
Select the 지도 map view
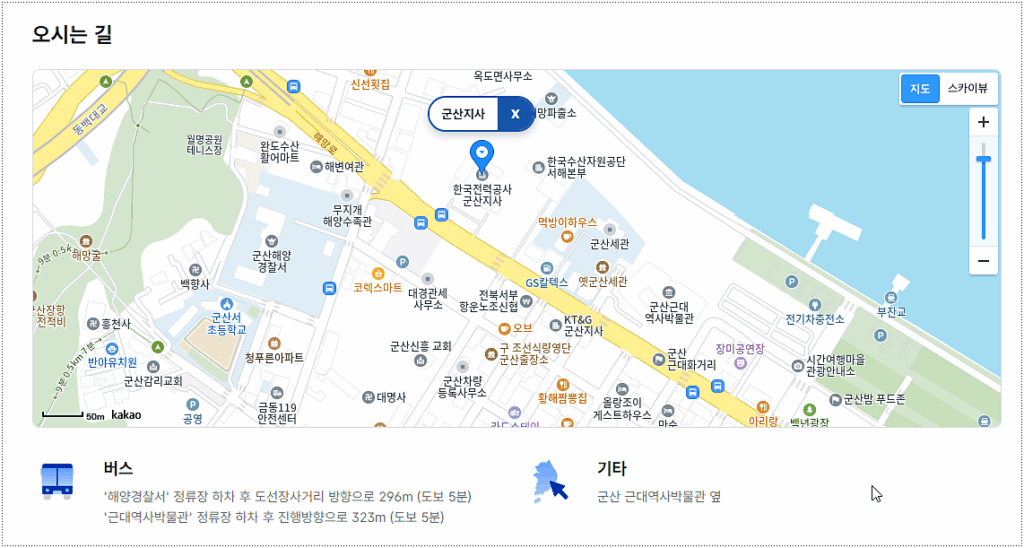click(919, 89)
